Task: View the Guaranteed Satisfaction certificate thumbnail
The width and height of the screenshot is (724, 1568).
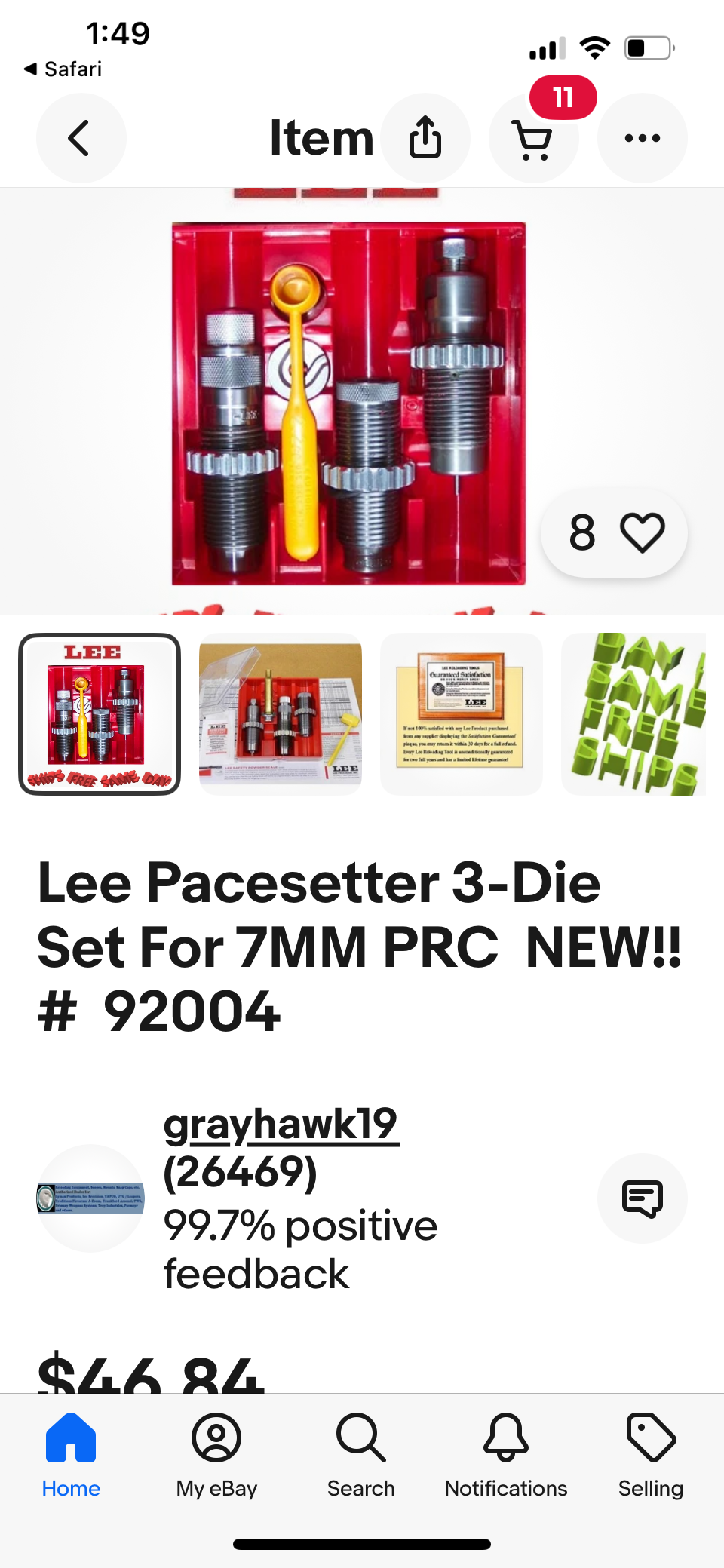Action: click(462, 713)
